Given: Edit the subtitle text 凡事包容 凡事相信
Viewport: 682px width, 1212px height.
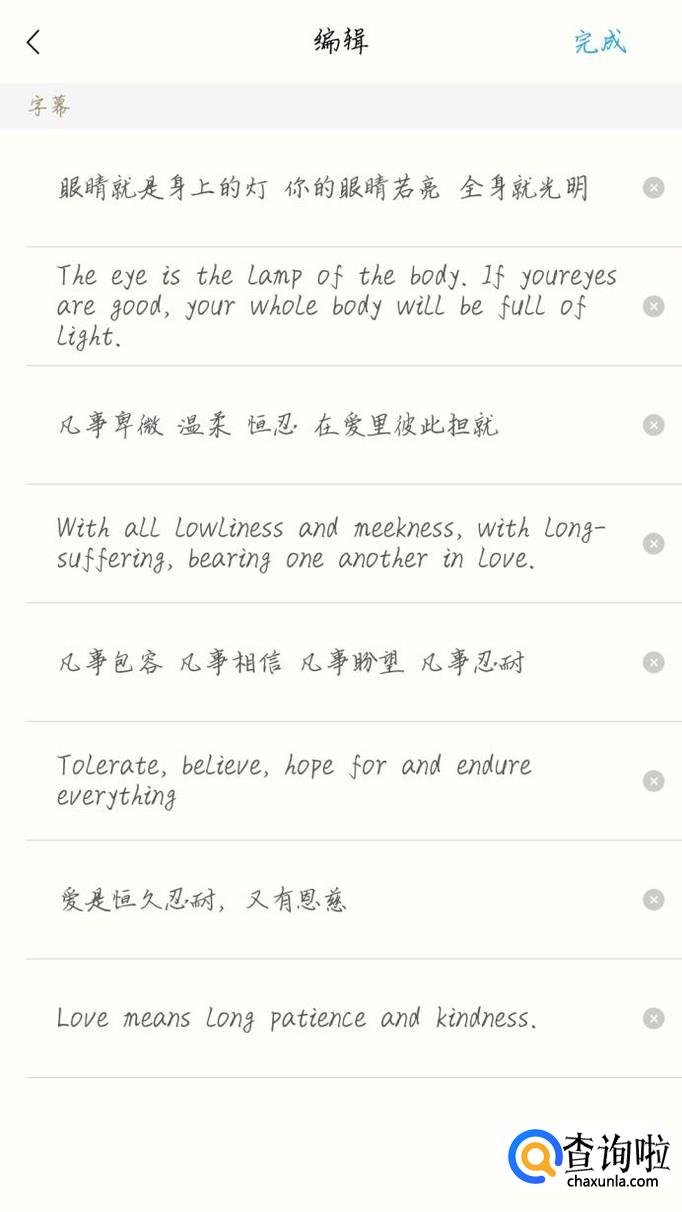Looking at the screenshot, I should pos(290,662).
